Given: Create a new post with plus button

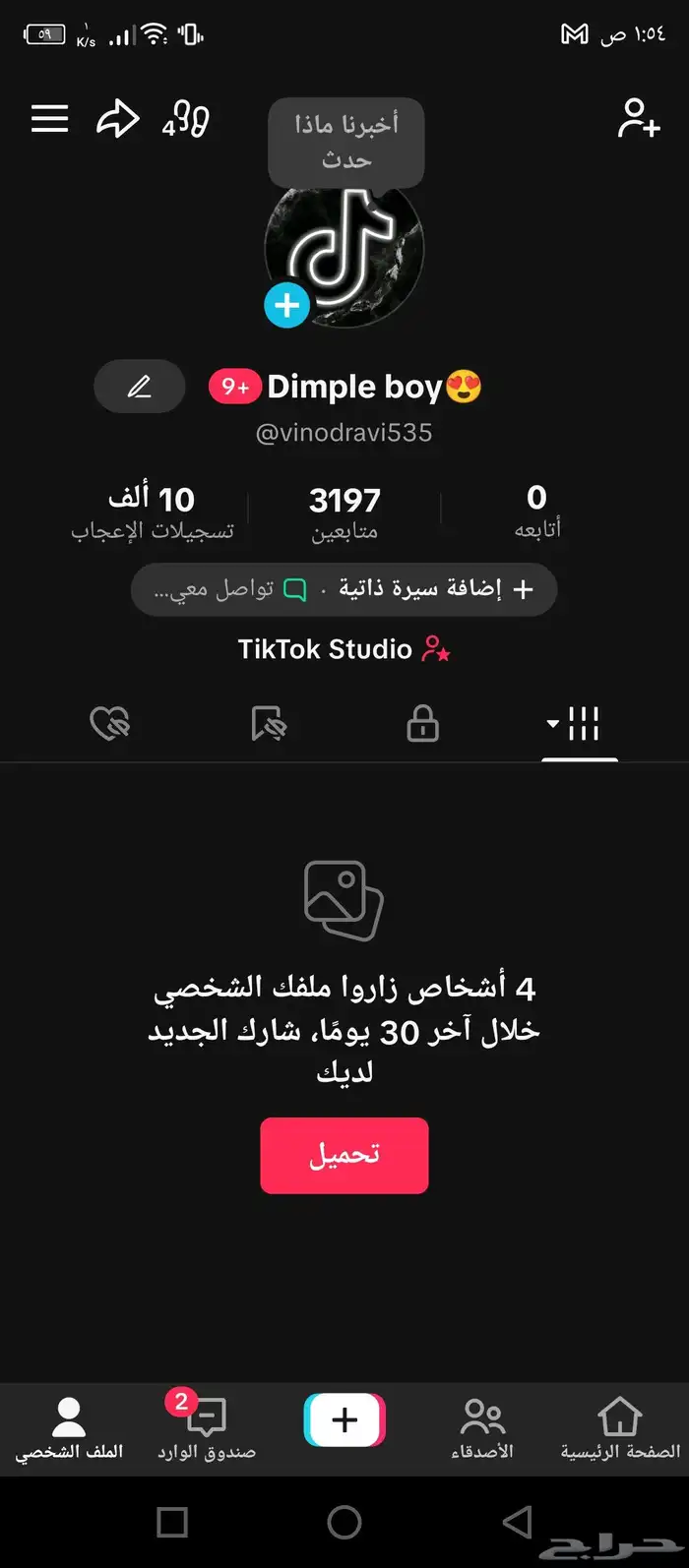Looking at the screenshot, I should click(344, 1420).
